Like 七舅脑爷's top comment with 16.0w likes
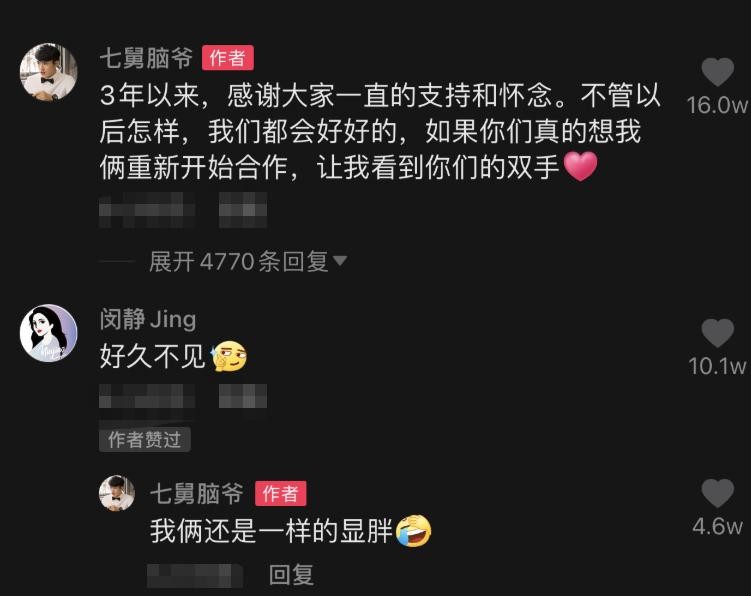Image resolution: width=751 pixels, height=596 pixels. coord(717,73)
